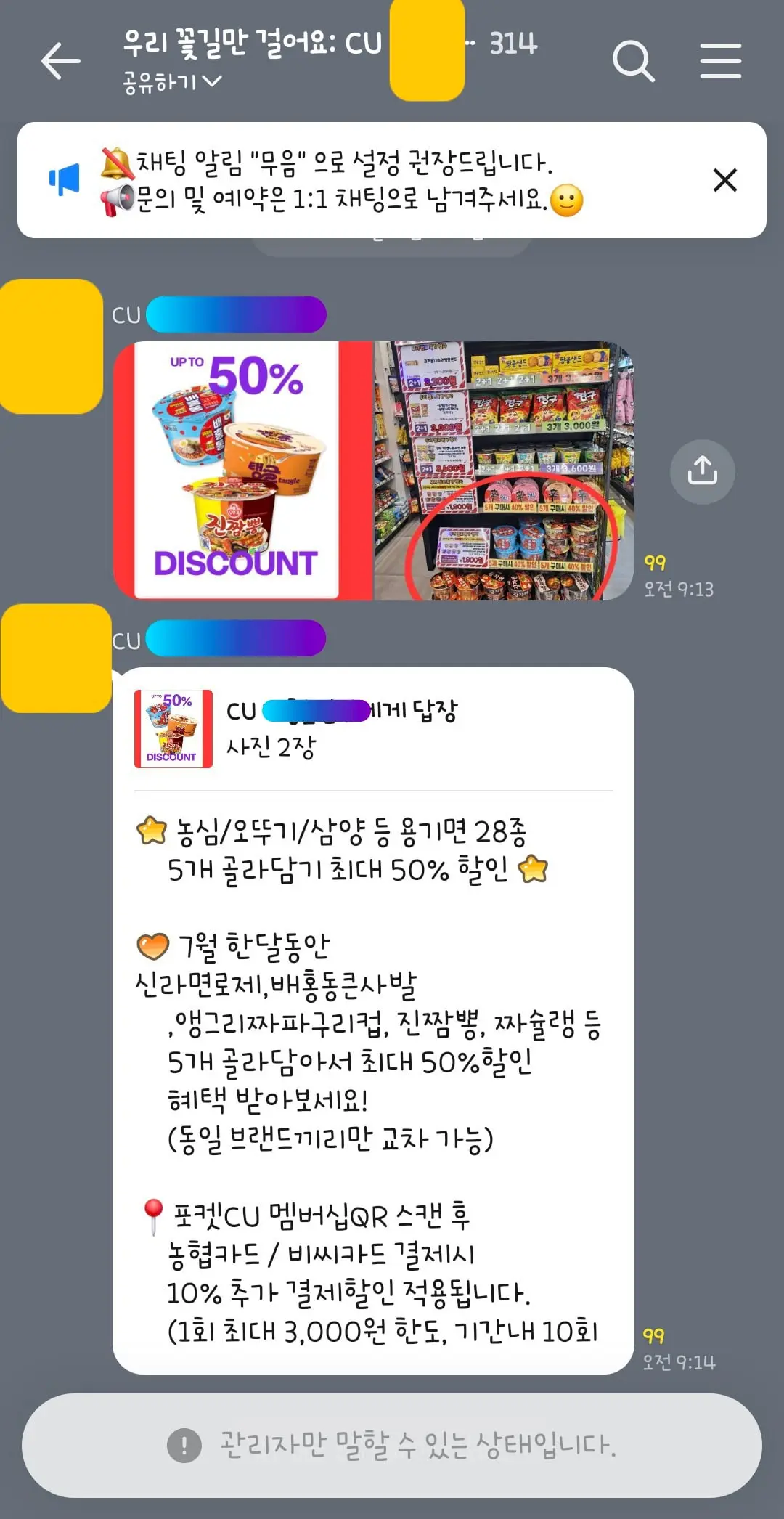
Task: Open the hamburger menu
Action: (x=721, y=61)
